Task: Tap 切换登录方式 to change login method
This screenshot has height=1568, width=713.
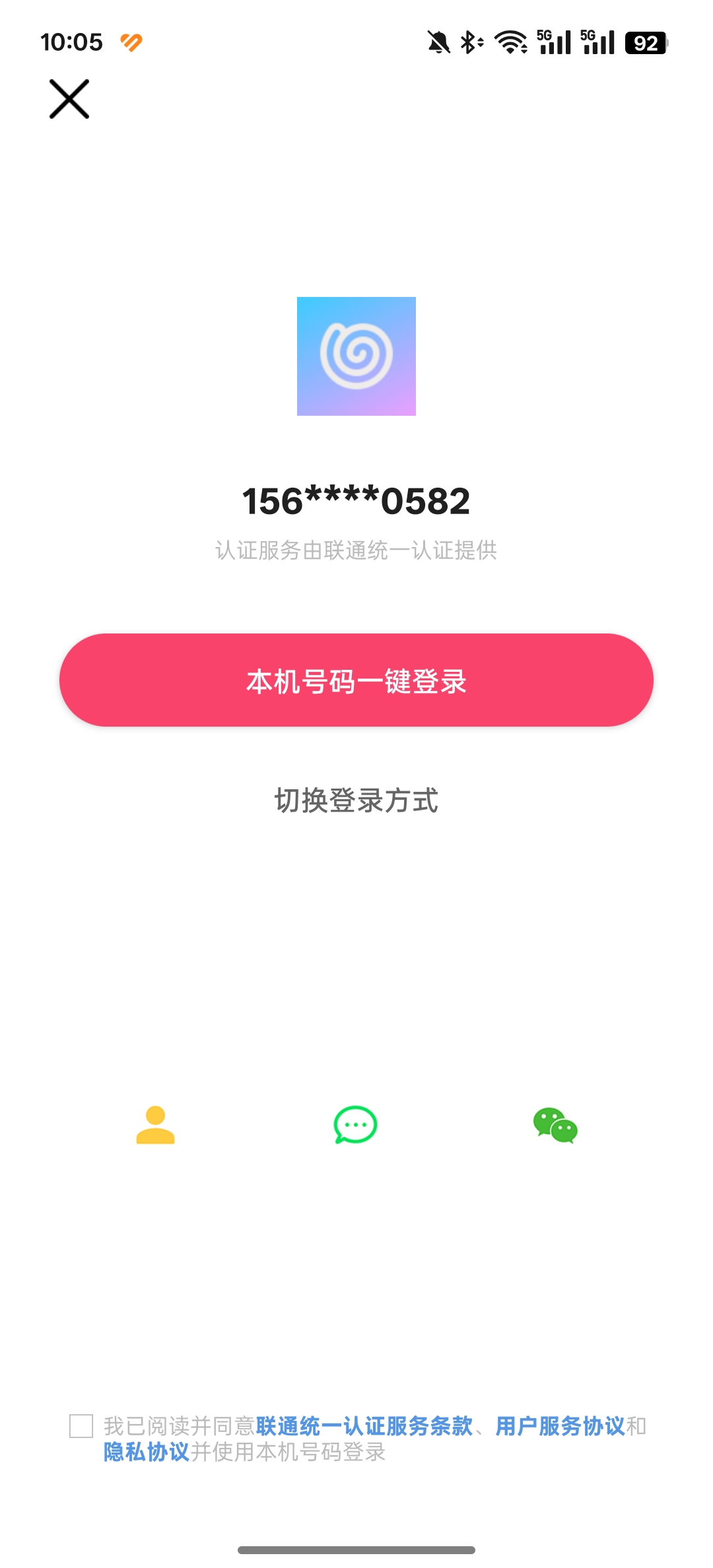Action: coord(355,799)
